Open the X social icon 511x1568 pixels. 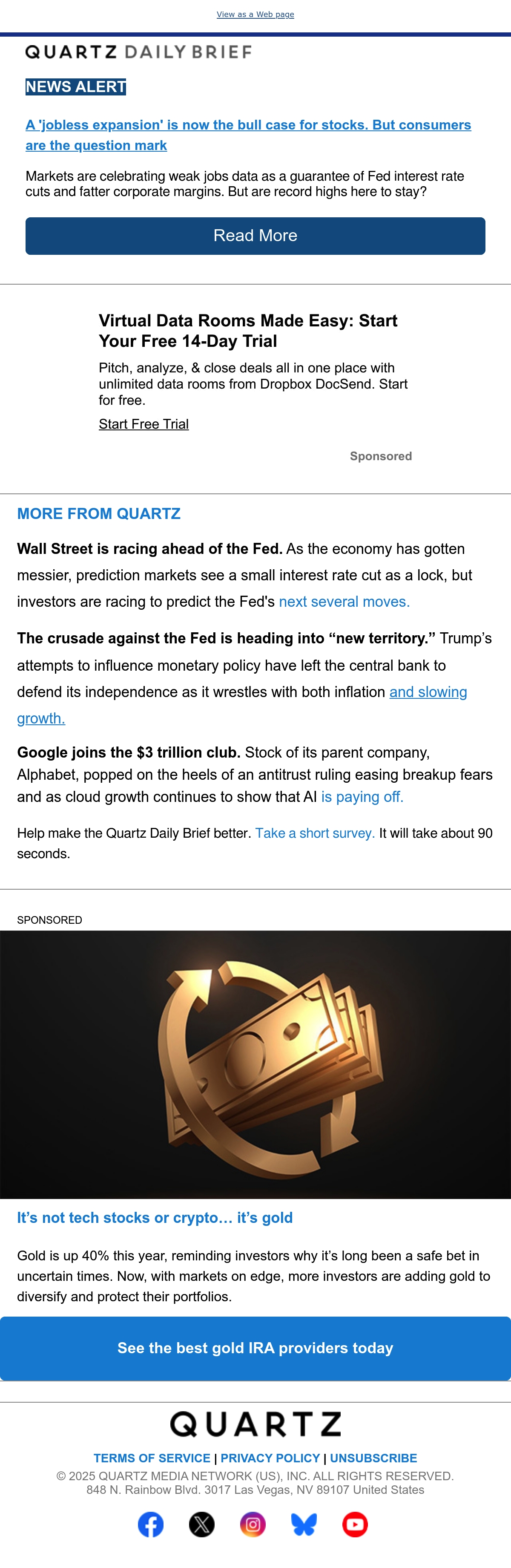[202, 1524]
